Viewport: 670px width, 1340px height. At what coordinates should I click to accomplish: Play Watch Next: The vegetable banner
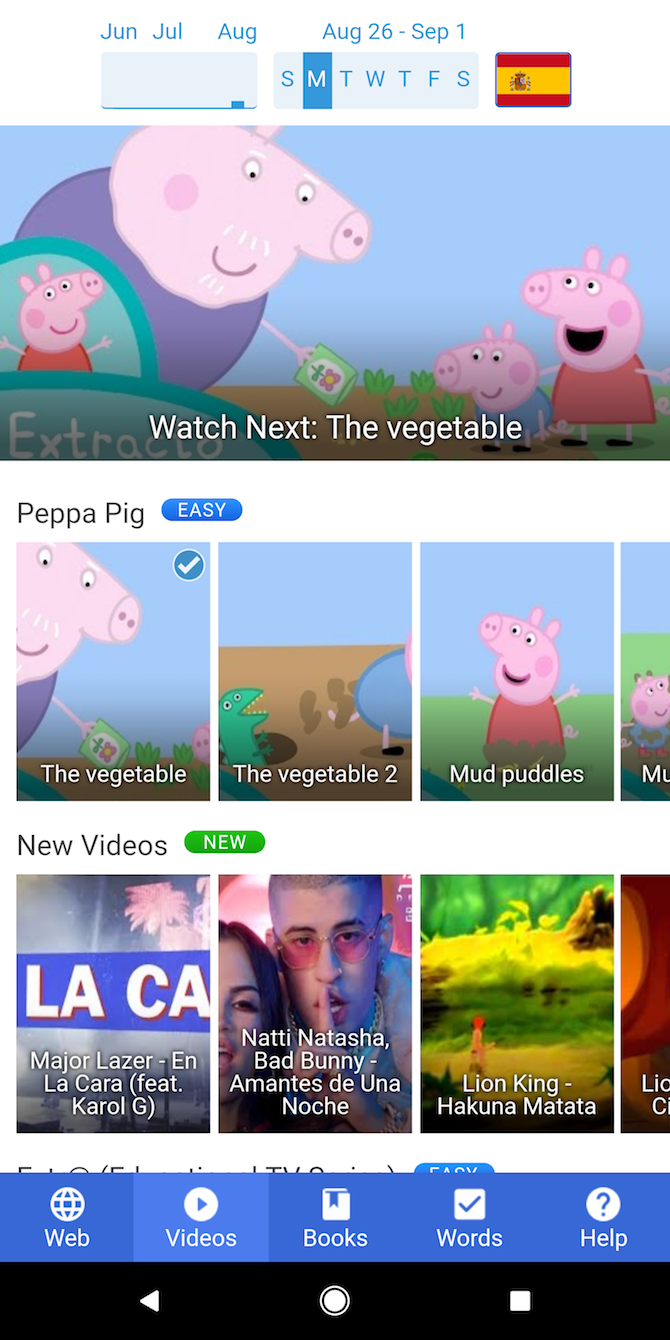click(335, 292)
